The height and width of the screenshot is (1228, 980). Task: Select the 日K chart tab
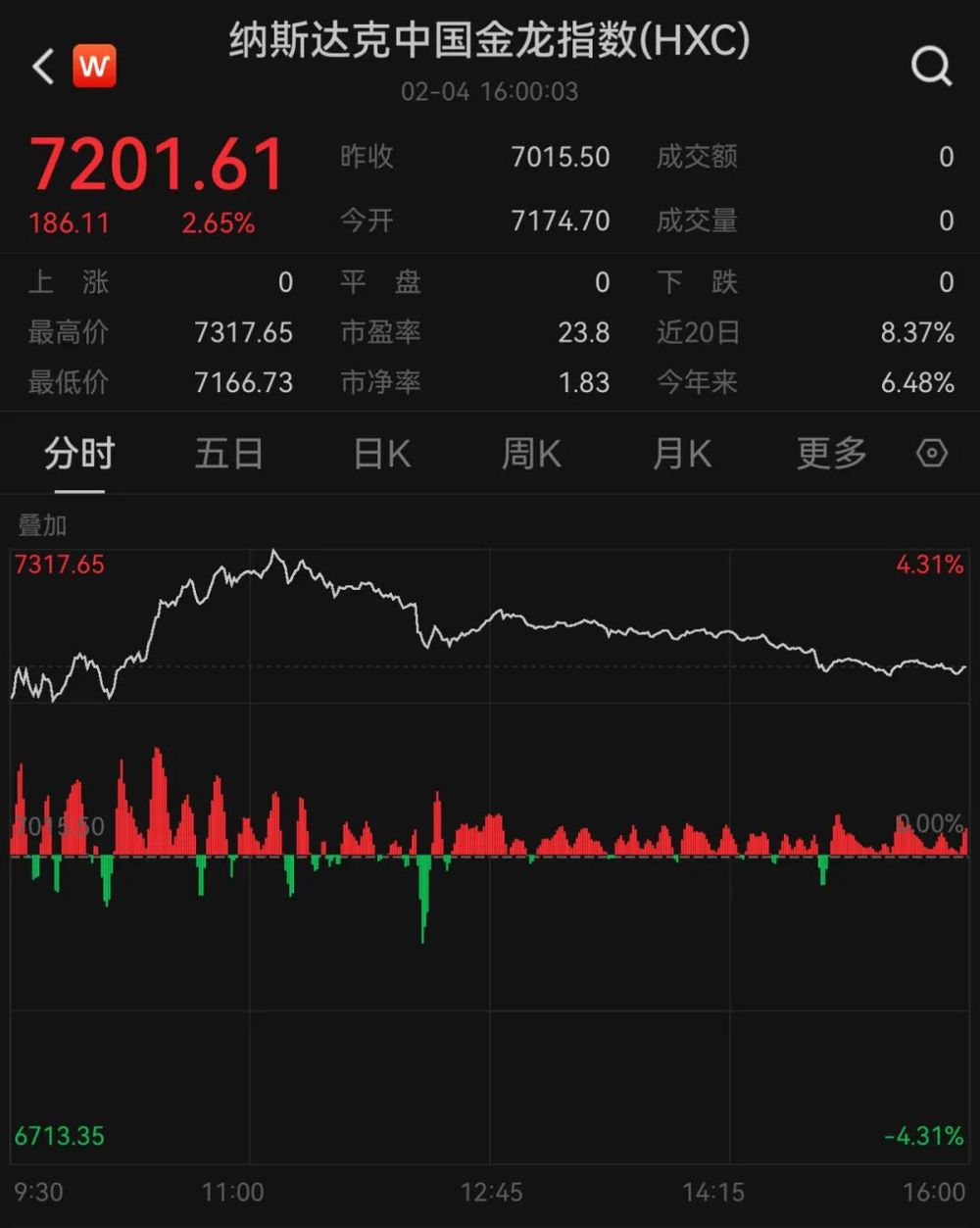(381, 454)
